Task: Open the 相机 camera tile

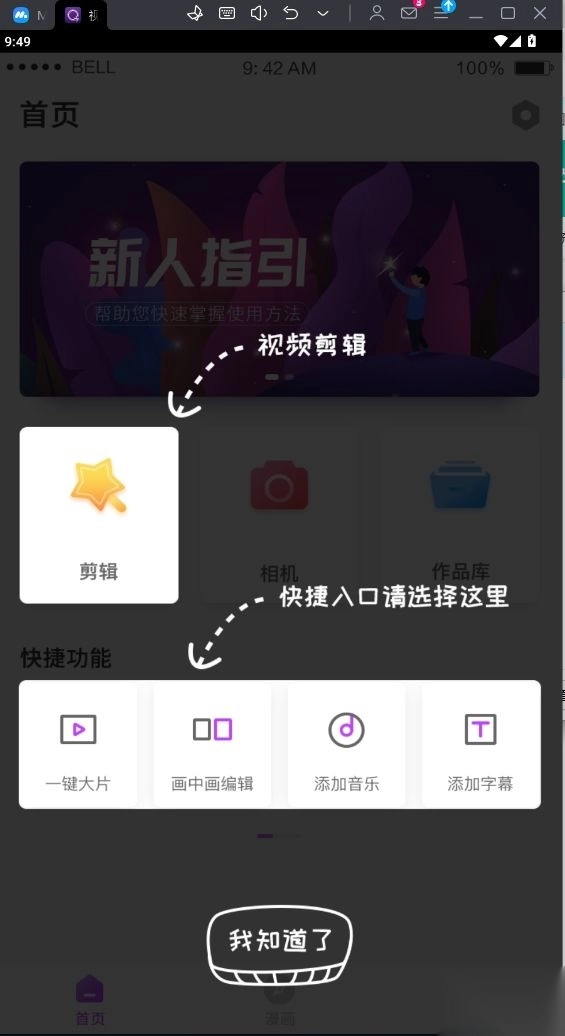Action: [279, 515]
